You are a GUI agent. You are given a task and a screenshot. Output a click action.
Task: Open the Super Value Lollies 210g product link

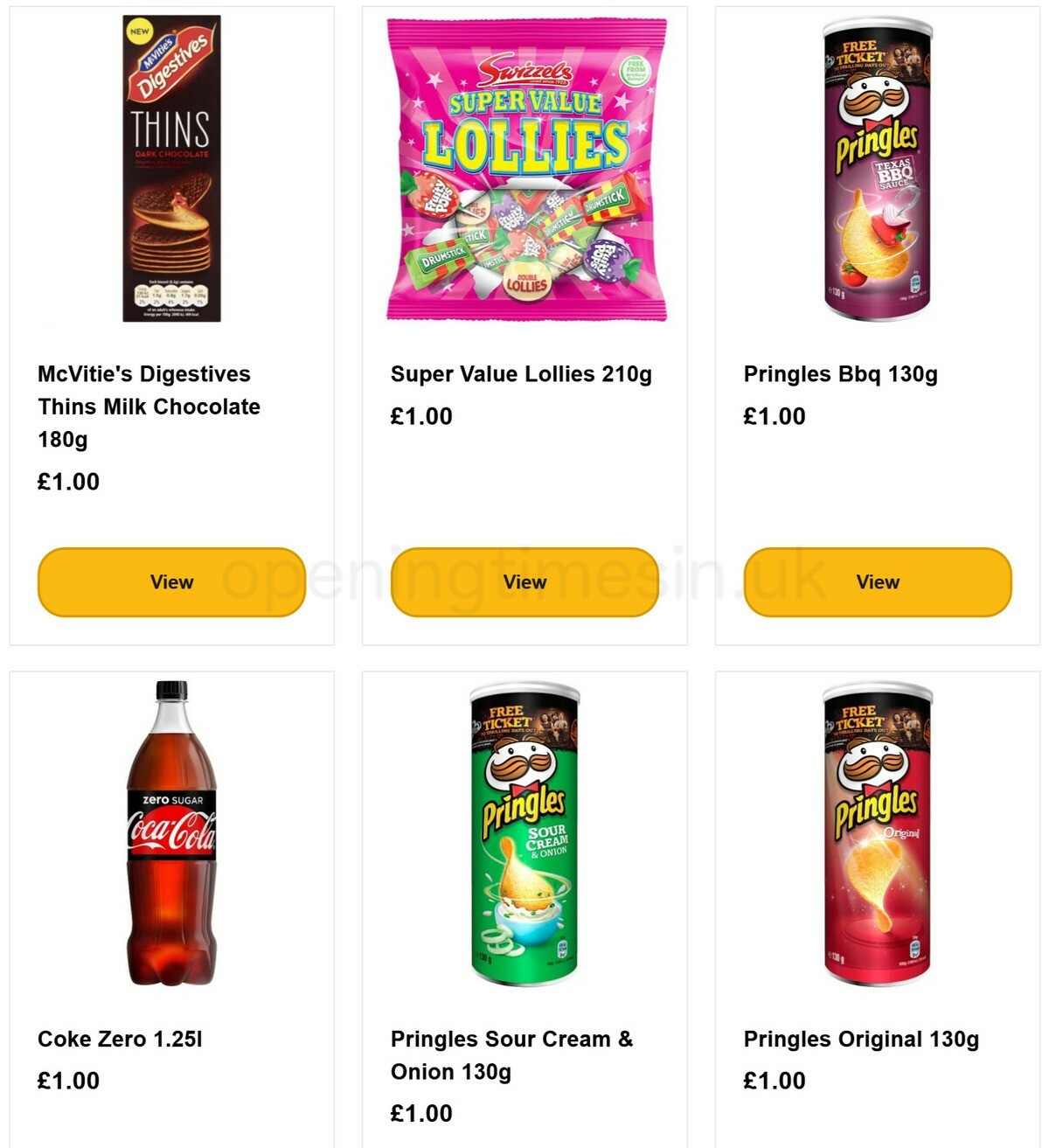(x=523, y=372)
